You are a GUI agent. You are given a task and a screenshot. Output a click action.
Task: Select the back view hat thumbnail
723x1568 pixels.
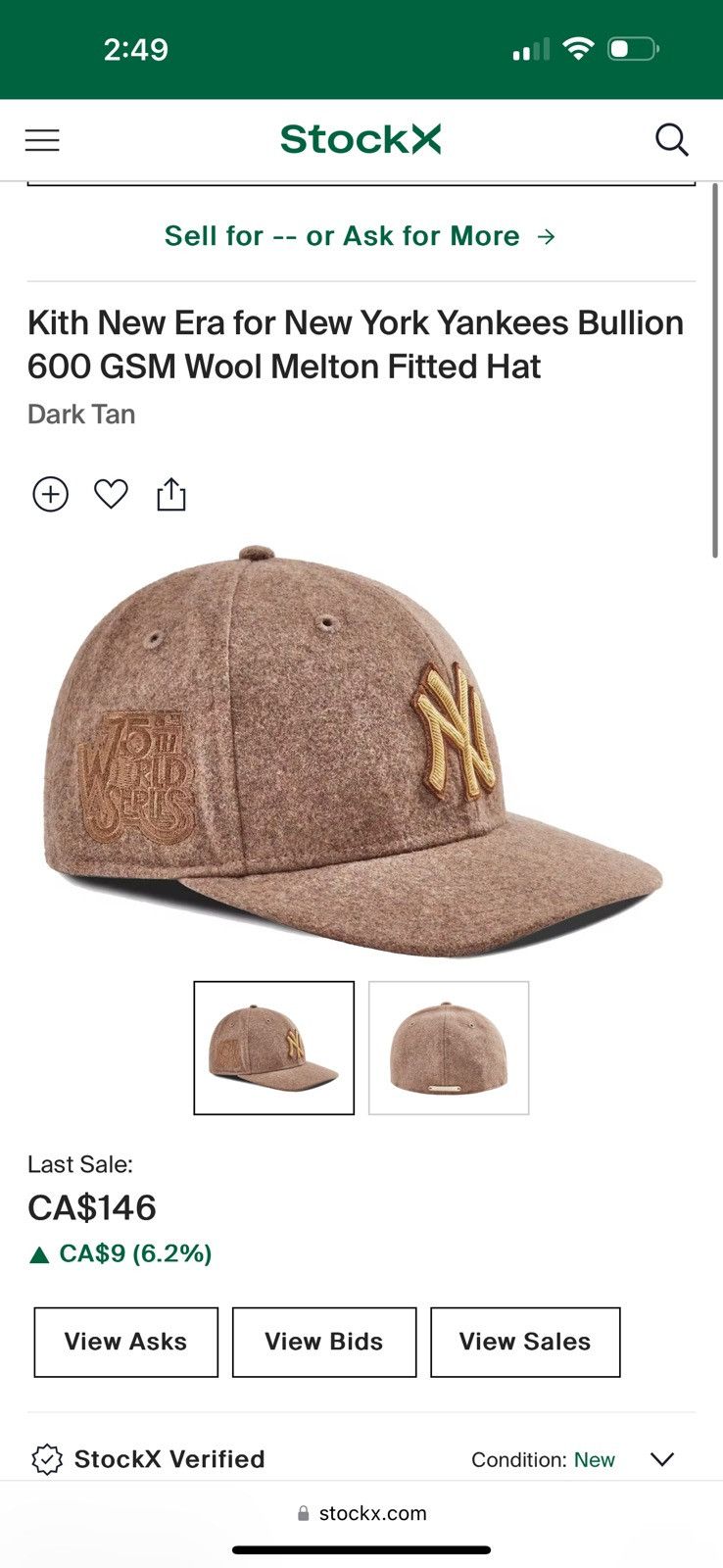449,1048
